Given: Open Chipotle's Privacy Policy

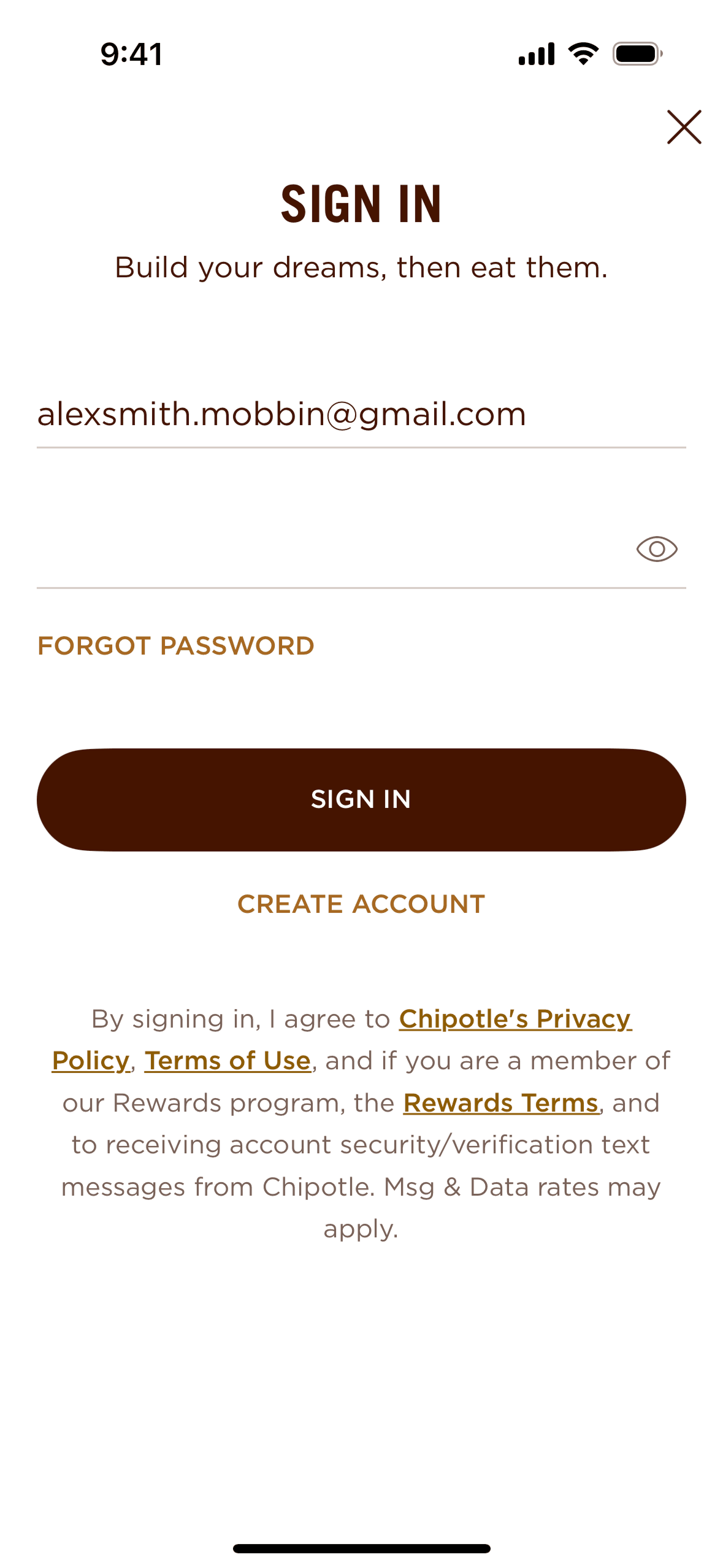Looking at the screenshot, I should 515,1018.
